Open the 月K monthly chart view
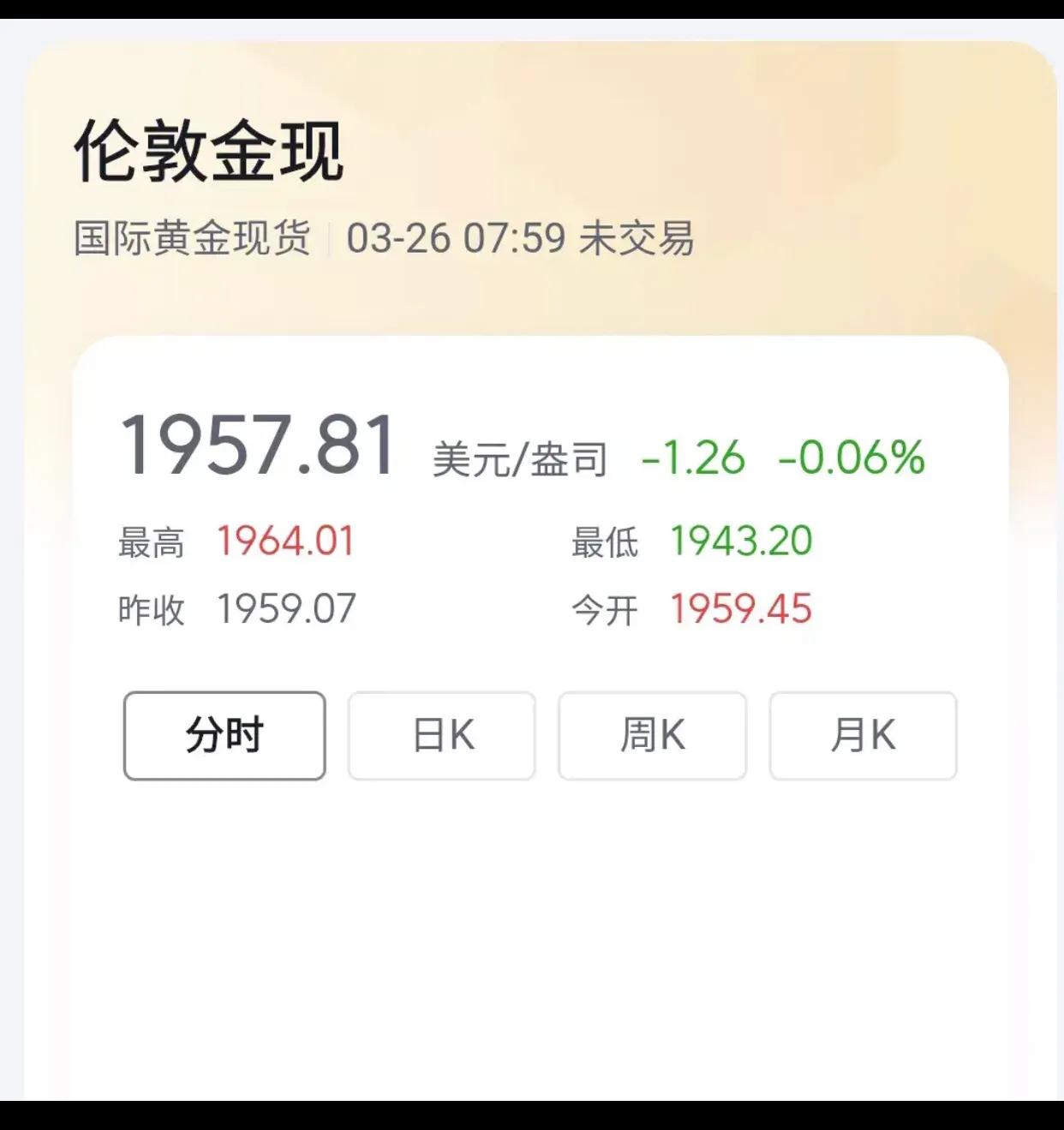This screenshot has width=1064, height=1130. click(x=863, y=735)
